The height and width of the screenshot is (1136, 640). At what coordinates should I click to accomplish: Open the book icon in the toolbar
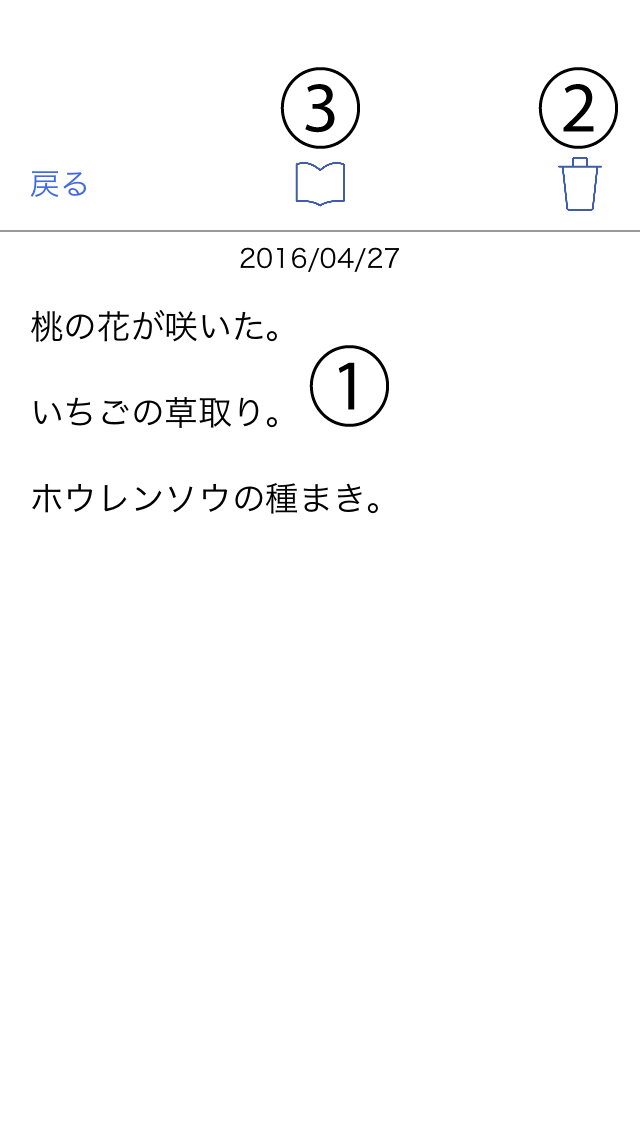pyautogui.click(x=320, y=184)
